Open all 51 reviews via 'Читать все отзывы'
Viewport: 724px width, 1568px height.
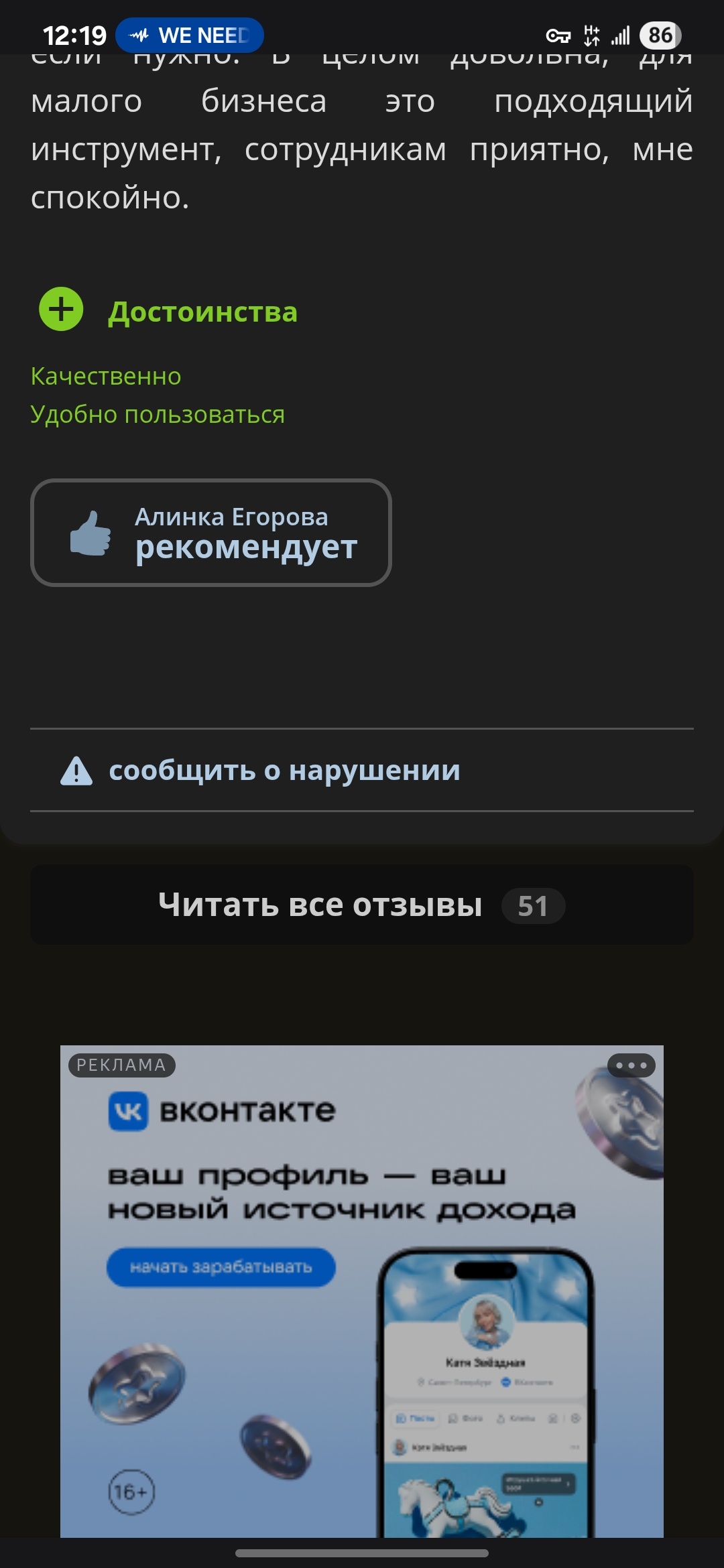[x=361, y=905]
